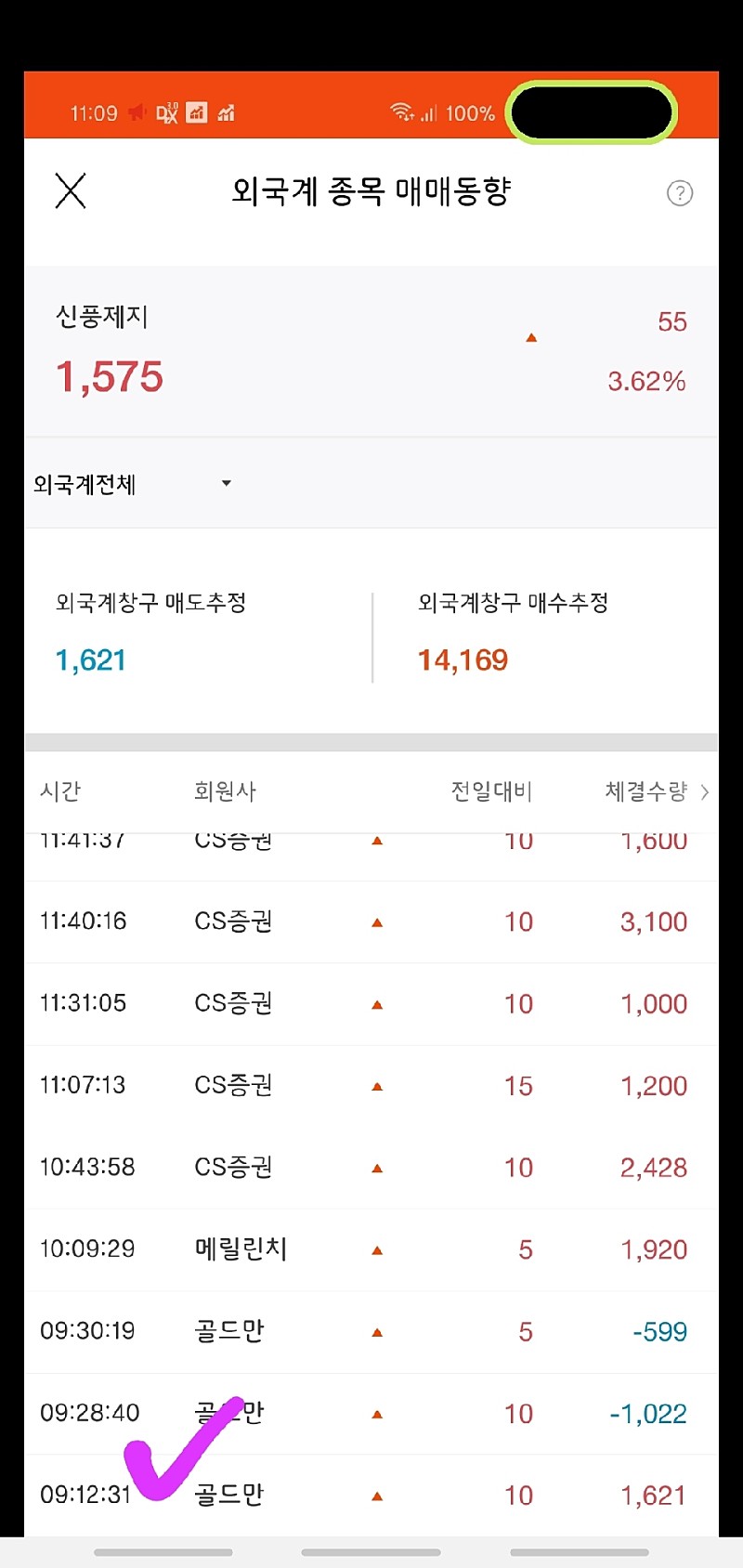Tap the chevron next to 체결수량

tap(705, 791)
